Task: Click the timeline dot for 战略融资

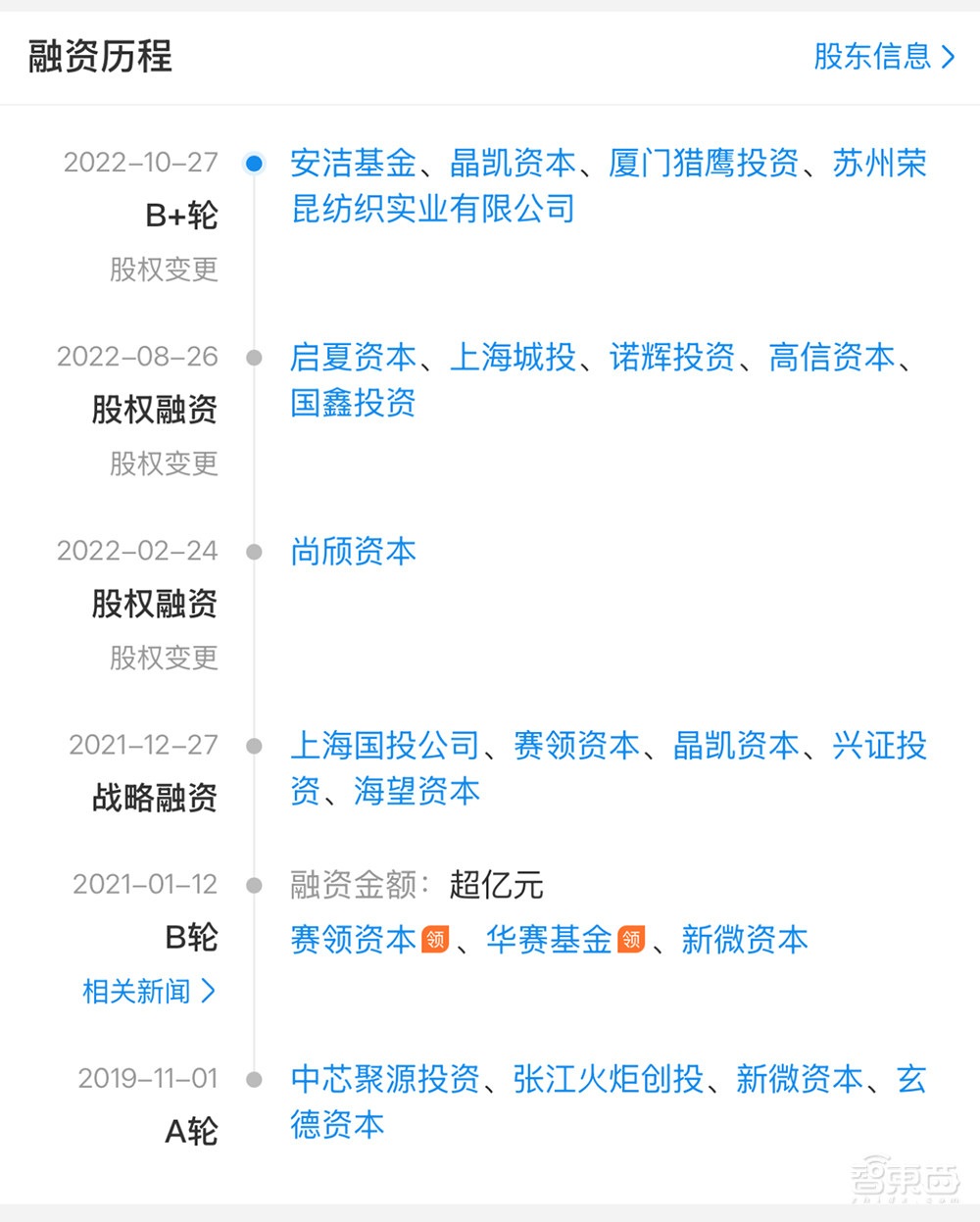Action: click(255, 746)
